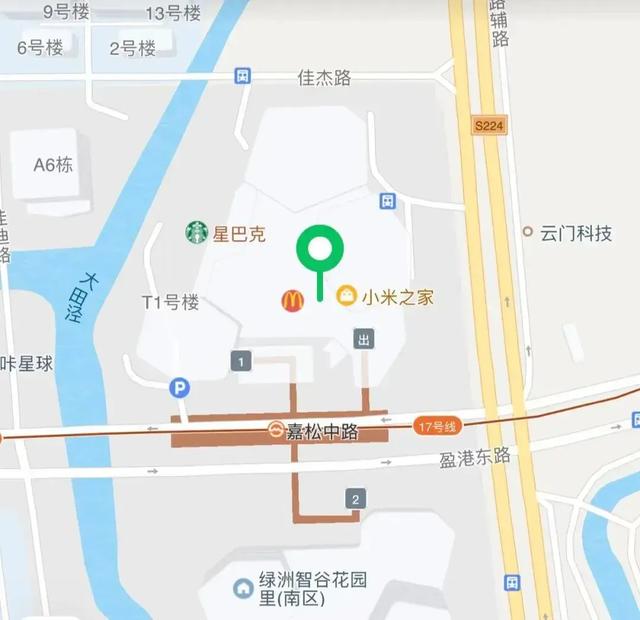Open the 云门科技 place marker
Viewport: 640px width, 620px height.
(528, 232)
